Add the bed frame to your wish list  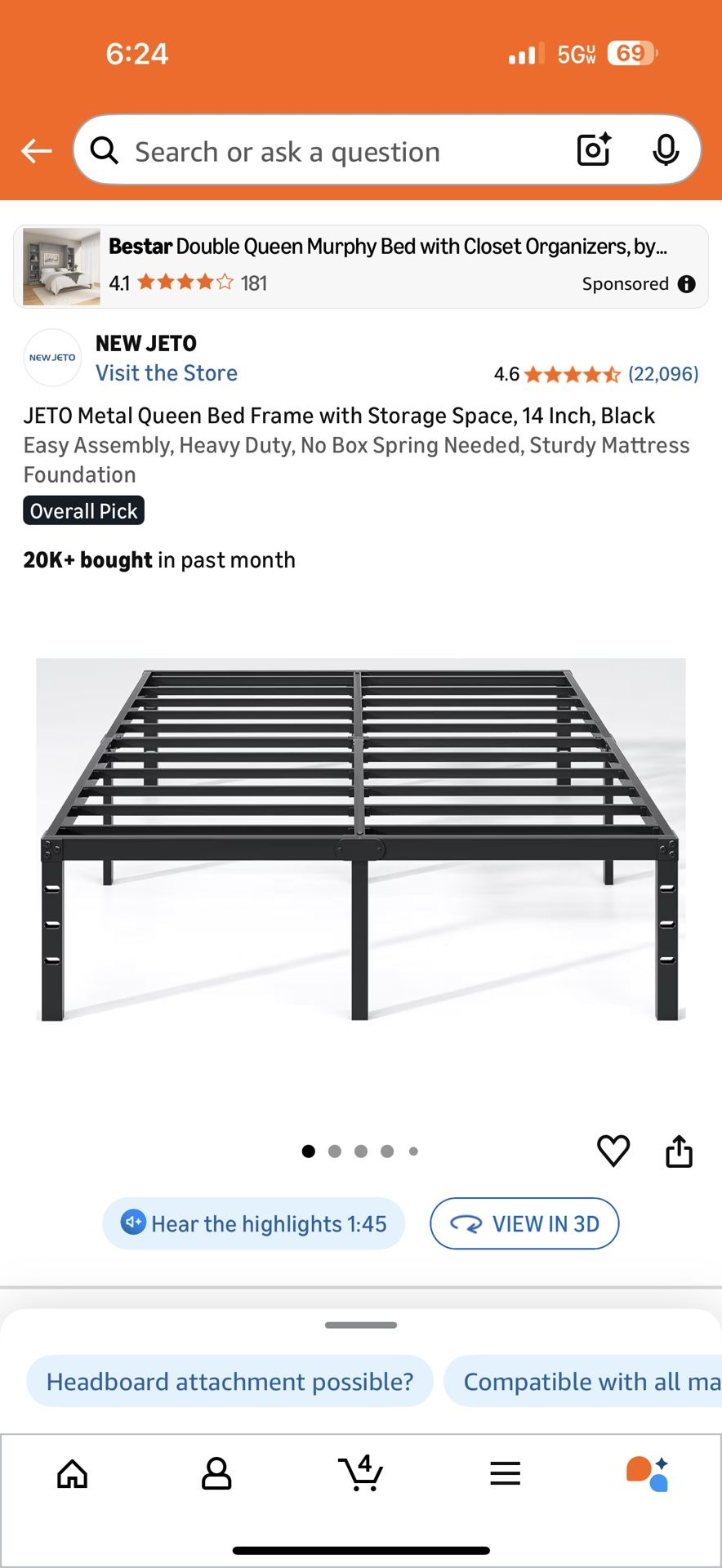click(613, 1151)
